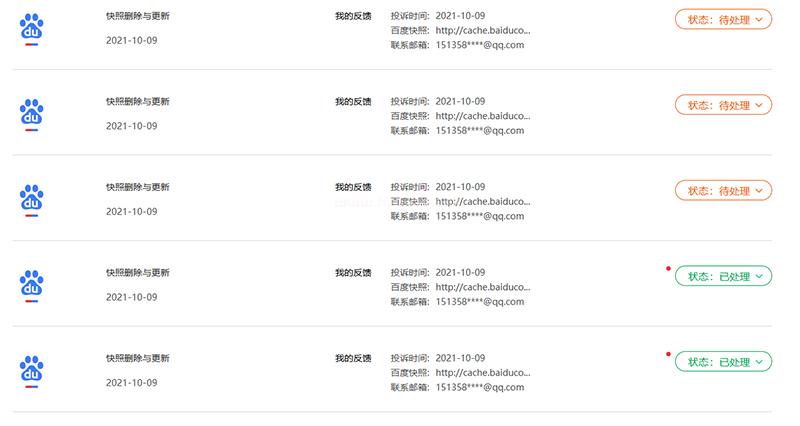This screenshot has width=800, height=426.
Task: Expand the first 已处理 status dropdown
Action: tap(723, 276)
